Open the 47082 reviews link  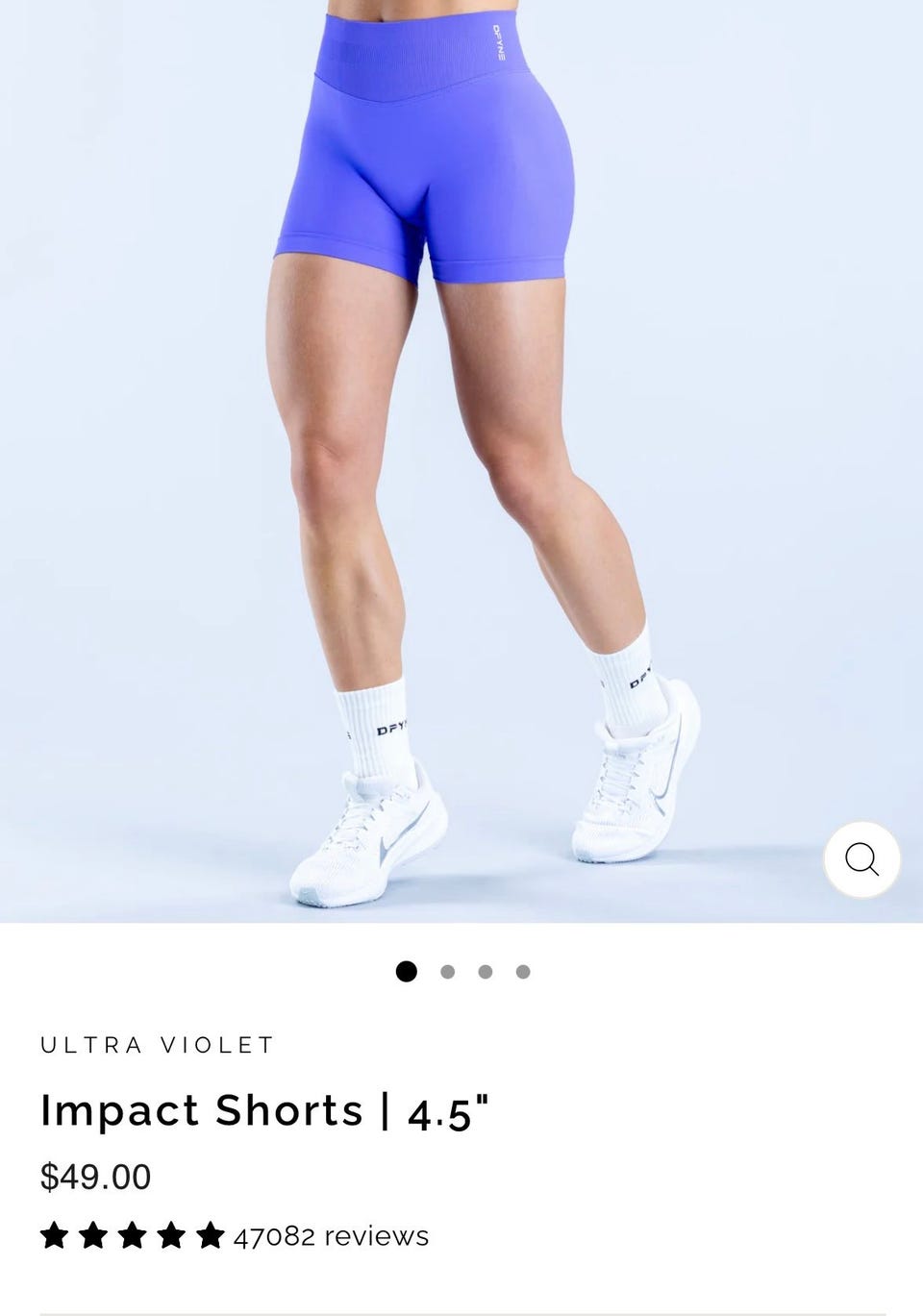[331, 1236]
